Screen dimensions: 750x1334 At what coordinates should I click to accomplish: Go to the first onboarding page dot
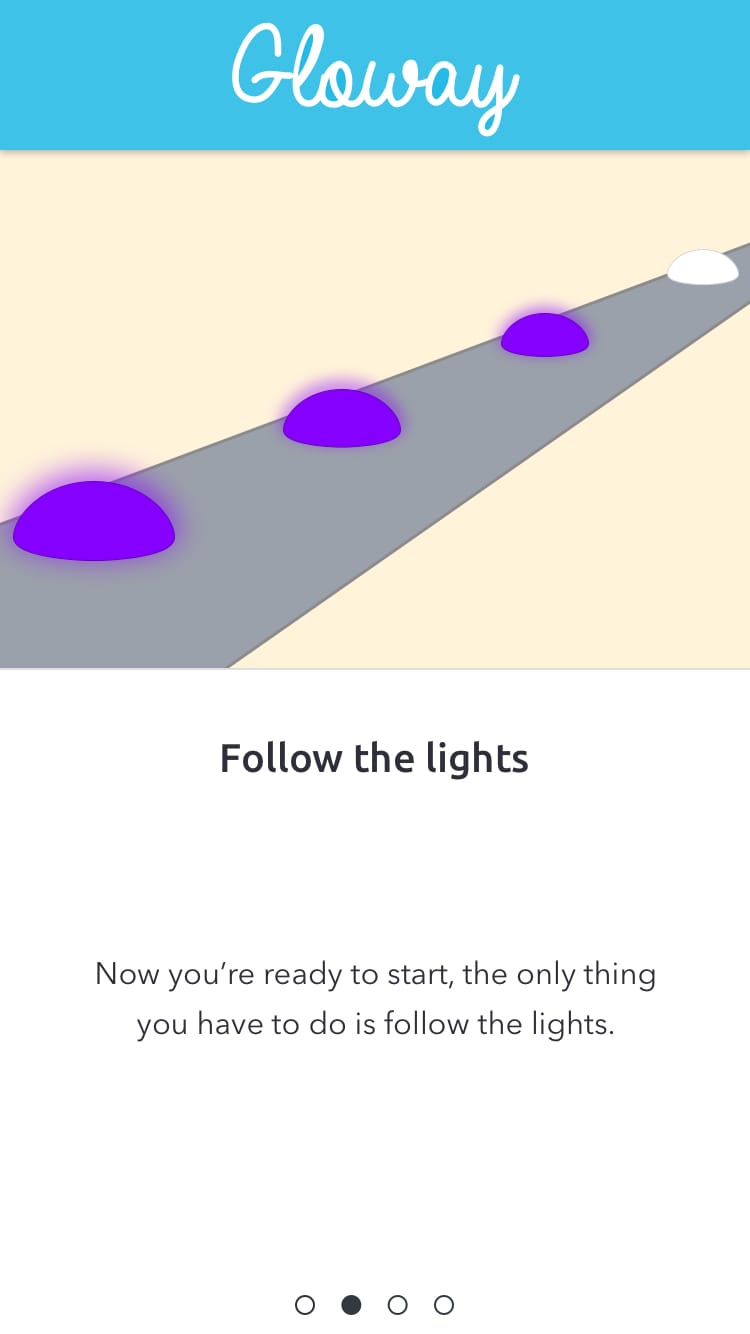pyautogui.click(x=305, y=1305)
